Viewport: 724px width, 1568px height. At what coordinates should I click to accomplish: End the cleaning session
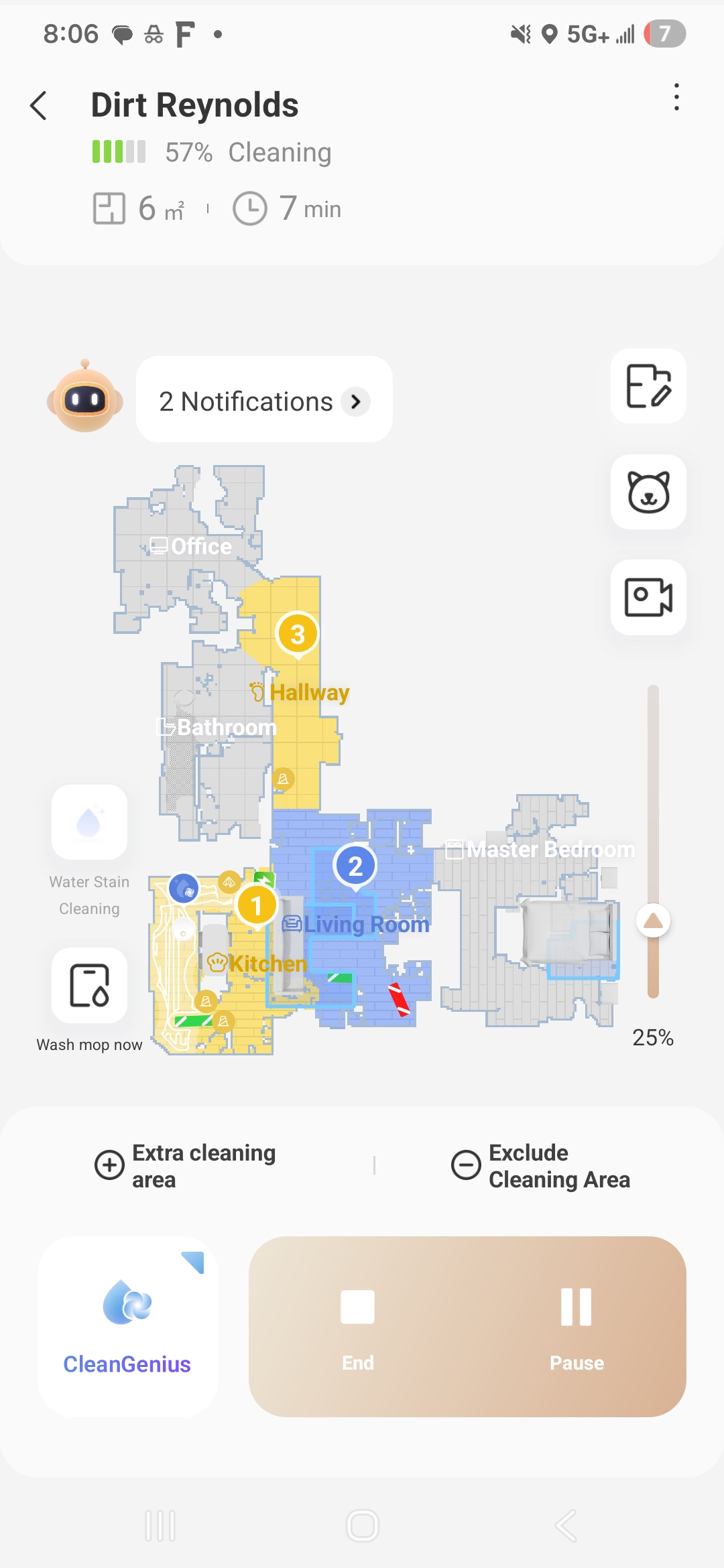click(358, 1326)
